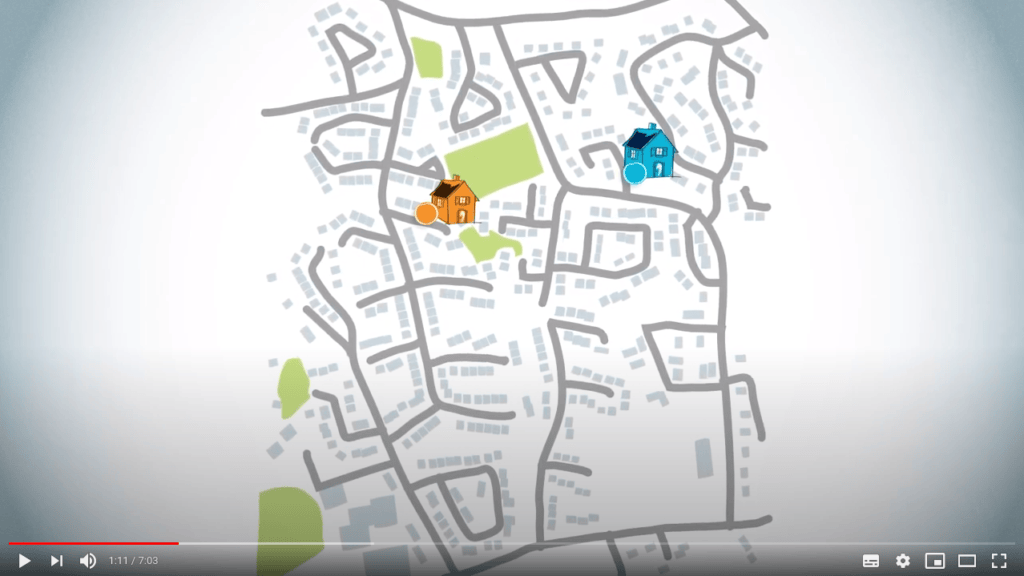Skip to the next video
The width and height of the screenshot is (1024, 576).
click(x=57, y=561)
